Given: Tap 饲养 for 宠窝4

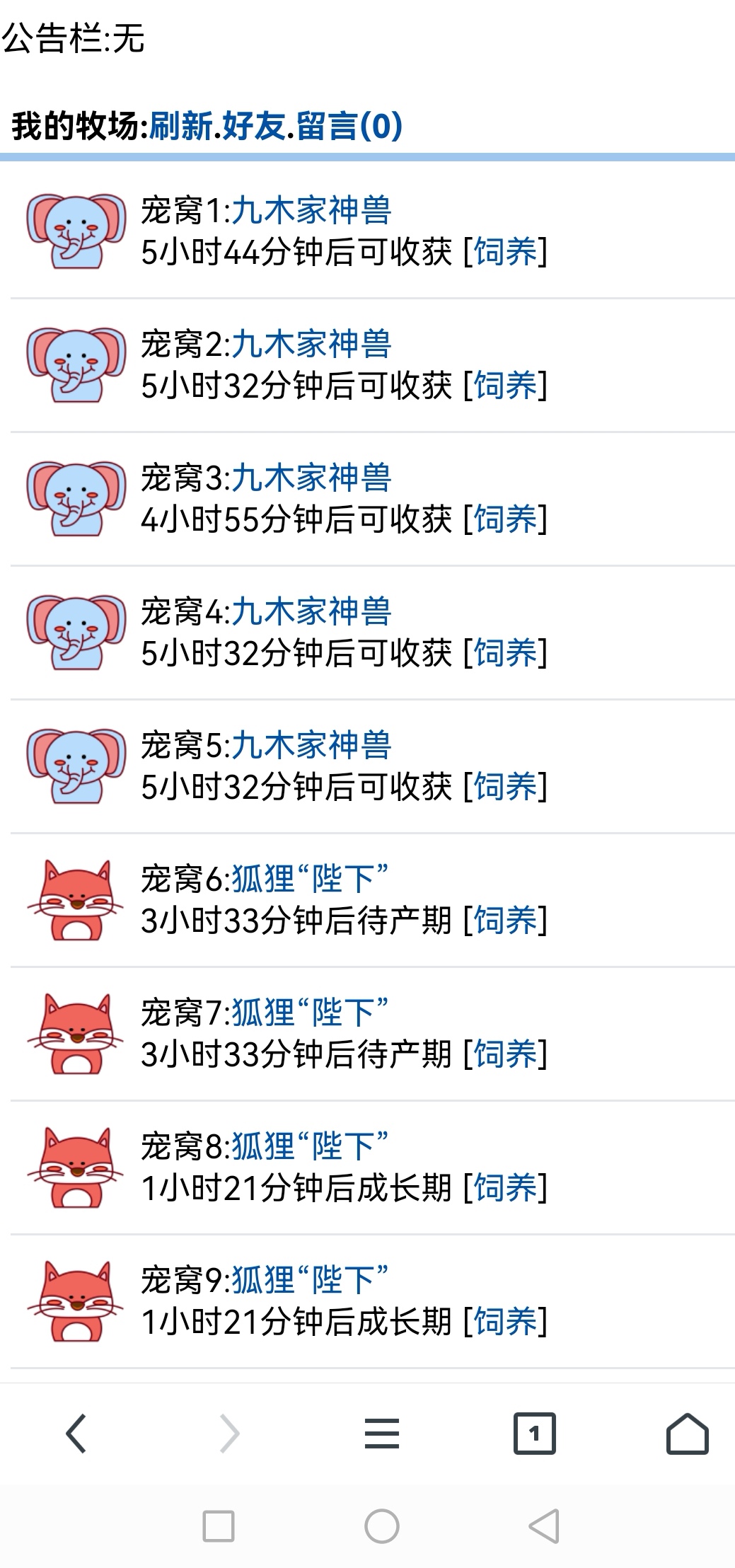Looking at the screenshot, I should coord(505,653).
